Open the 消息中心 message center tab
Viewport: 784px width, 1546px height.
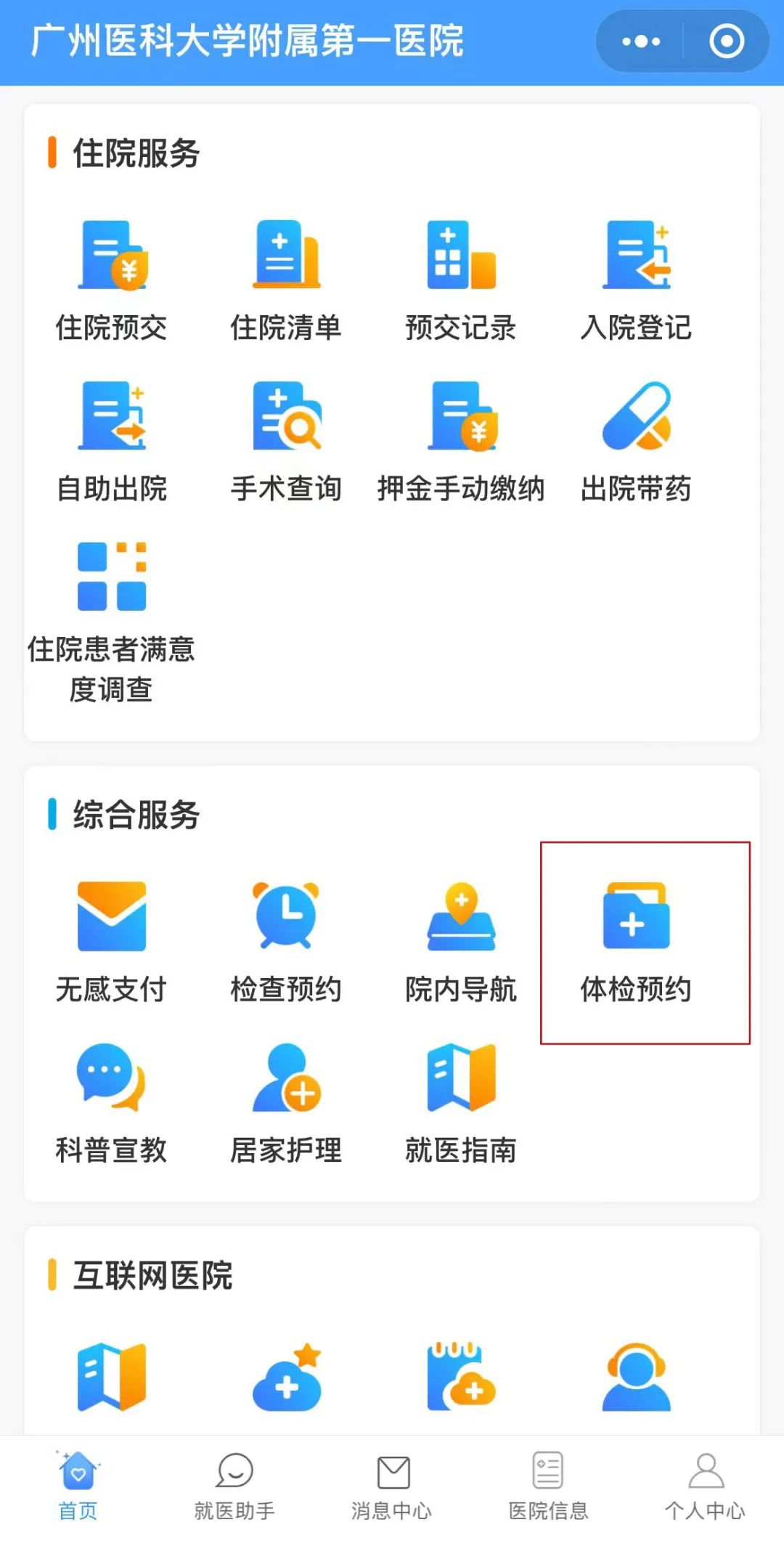pyautogui.click(x=392, y=1485)
